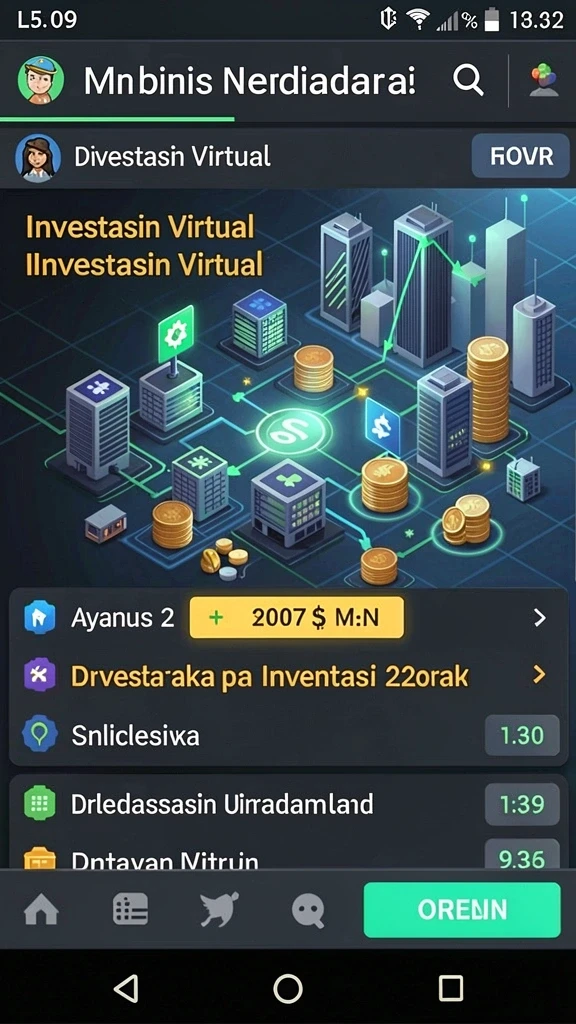Open the colorful account icon at top right
Image resolution: width=576 pixels, height=1024 pixels.
point(543,81)
